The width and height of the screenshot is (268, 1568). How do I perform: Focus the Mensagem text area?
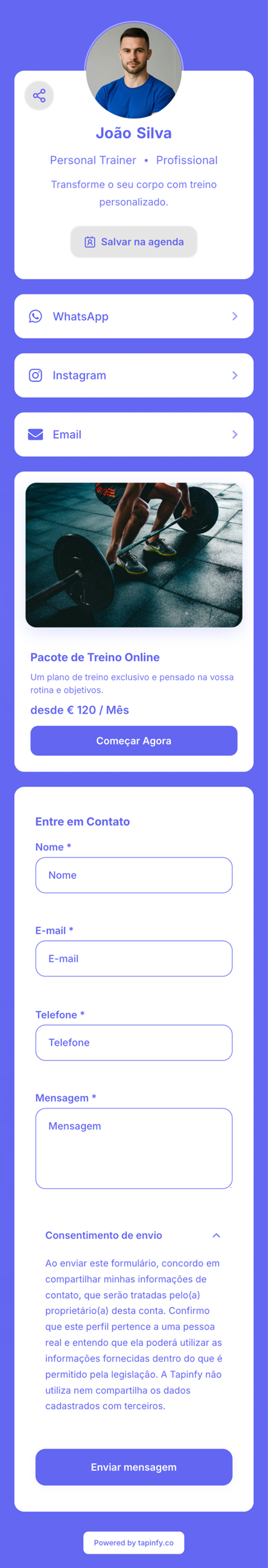coord(133,1148)
